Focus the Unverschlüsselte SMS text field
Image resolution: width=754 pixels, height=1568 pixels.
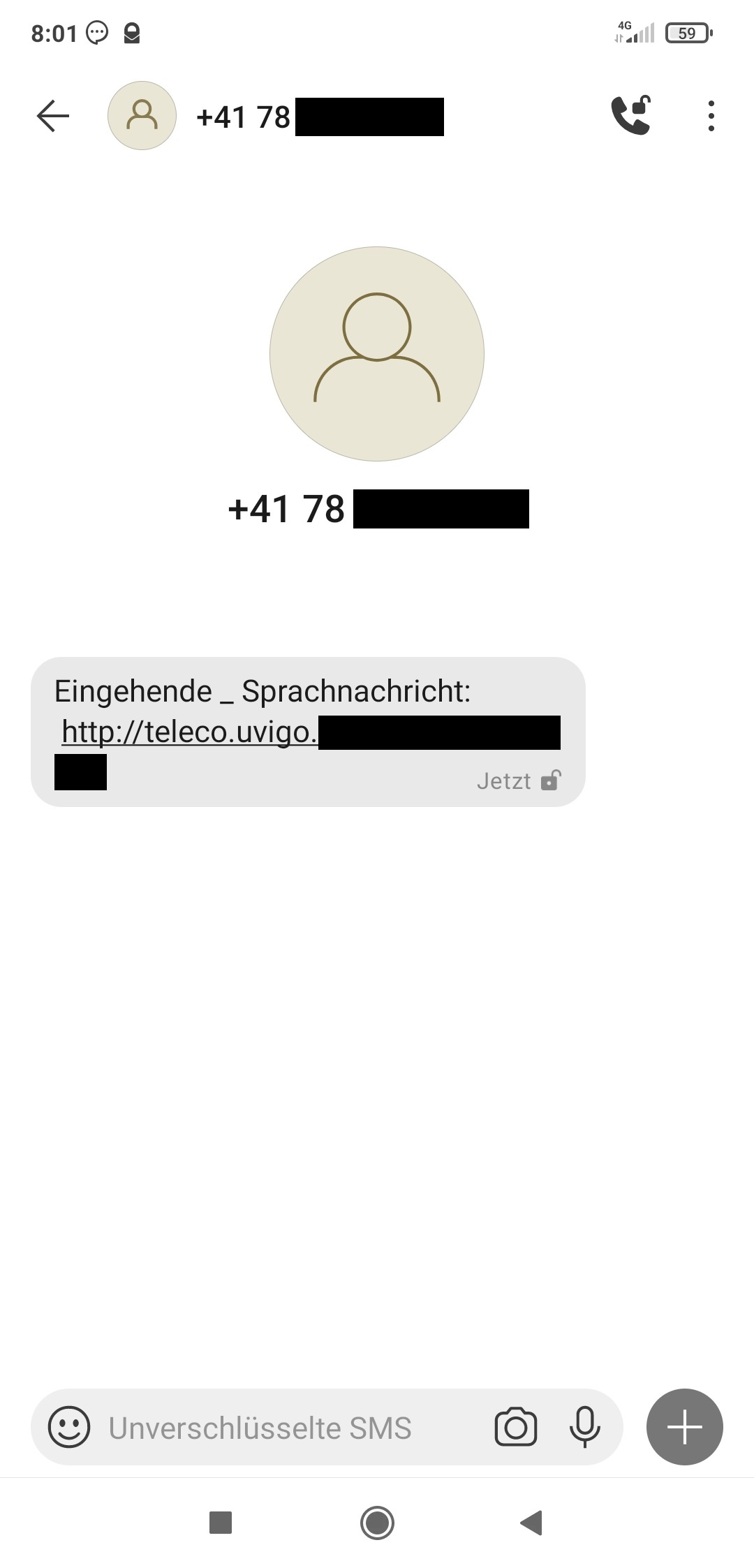(279, 1428)
